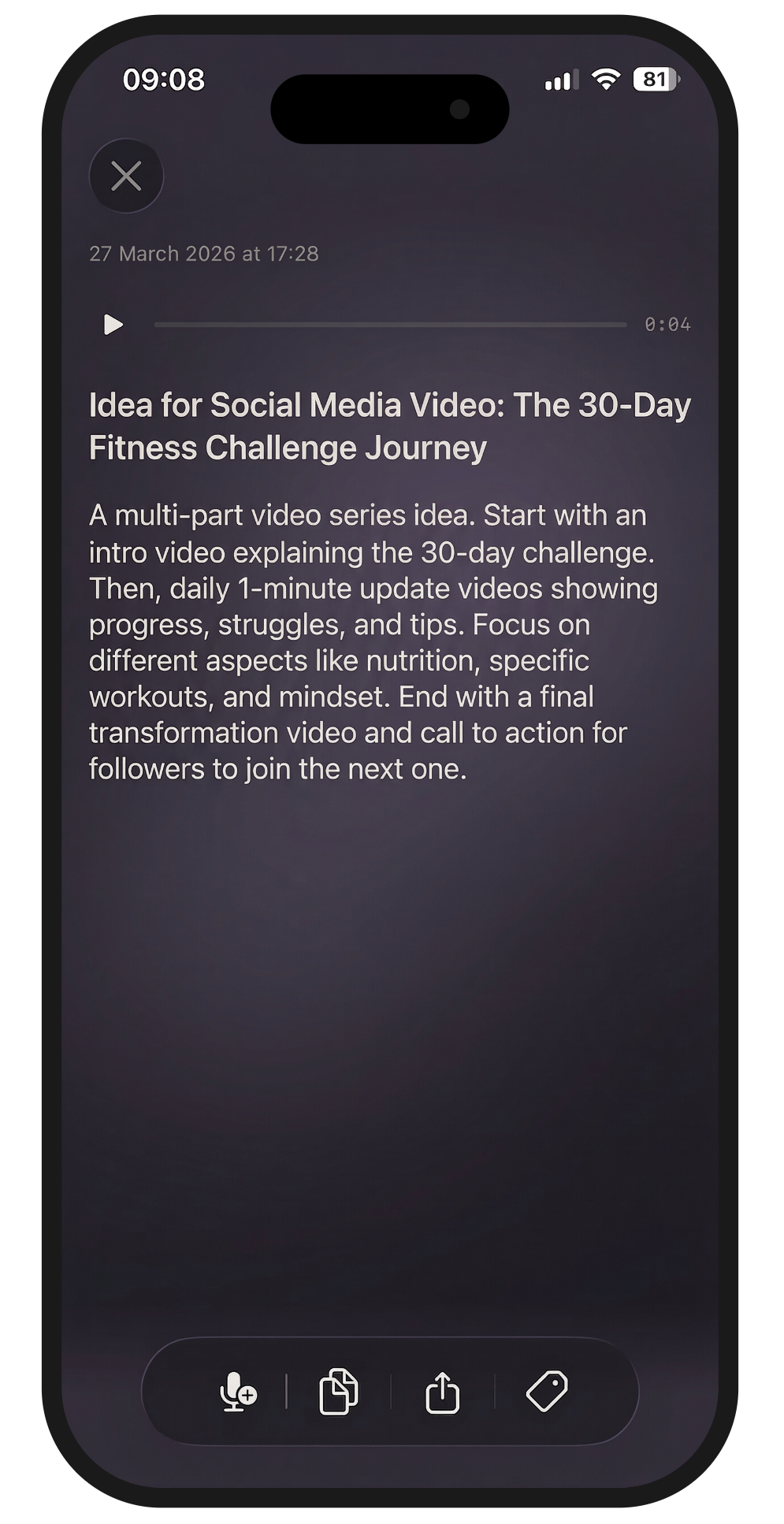This screenshot has width=784, height=1524.
Task: Tap the audio progress bar to seek
Action: coord(390,325)
